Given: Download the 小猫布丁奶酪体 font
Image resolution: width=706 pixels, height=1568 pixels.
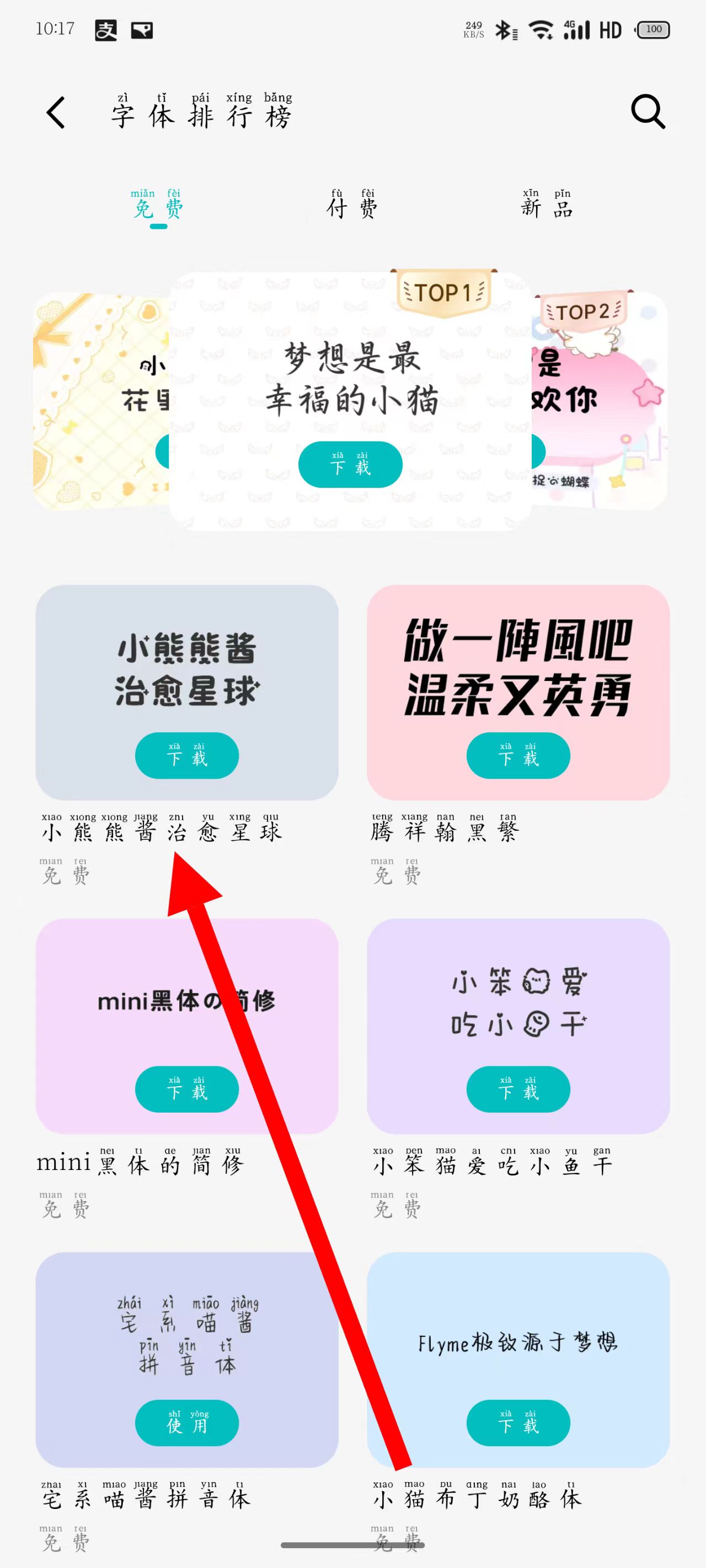Looking at the screenshot, I should tap(518, 1422).
